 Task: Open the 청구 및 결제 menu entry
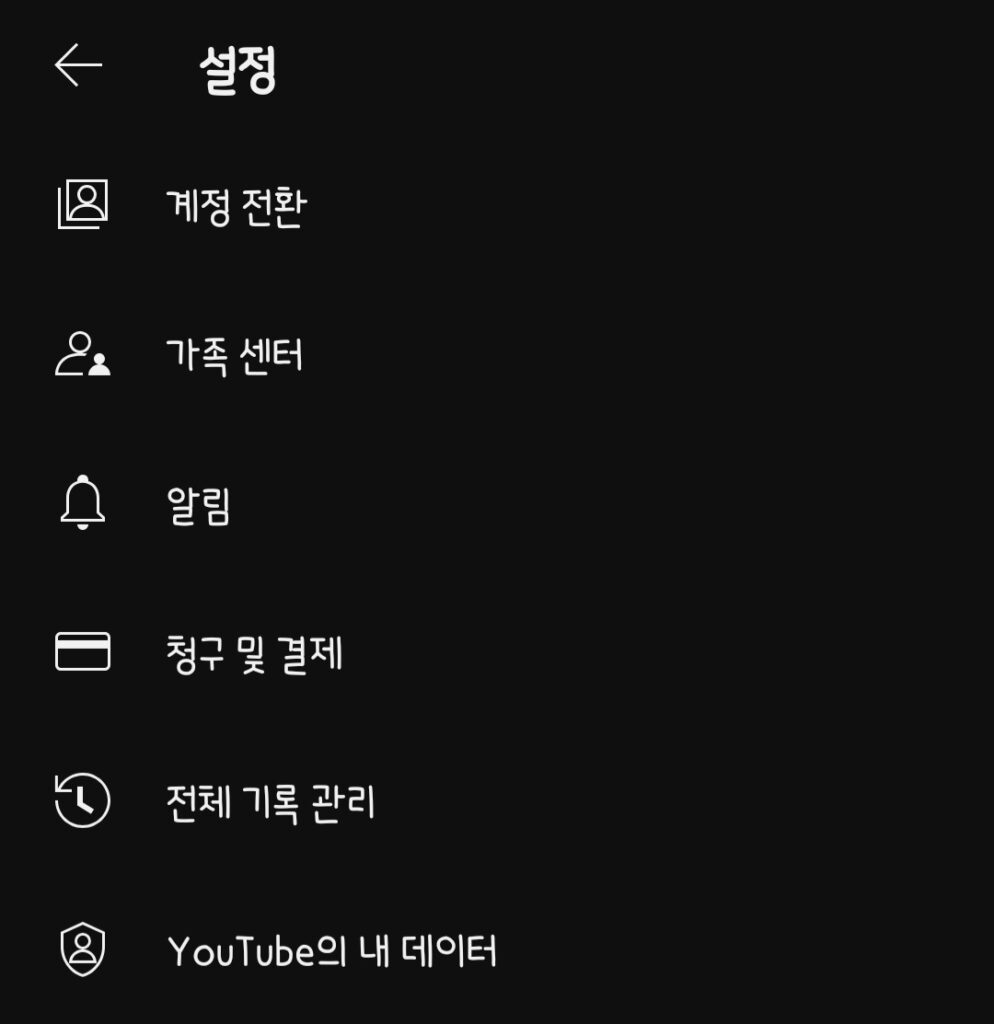pos(255,652)
